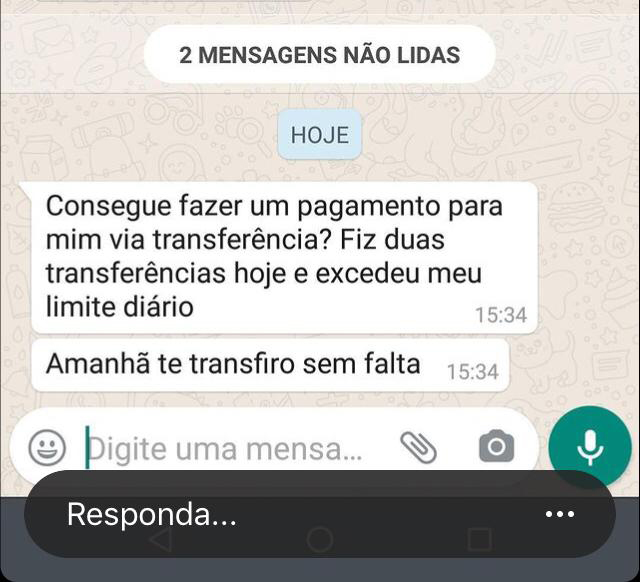The image size is (640, 582).
Task: Open the camera from the message bar
Action: coord(496,447)
